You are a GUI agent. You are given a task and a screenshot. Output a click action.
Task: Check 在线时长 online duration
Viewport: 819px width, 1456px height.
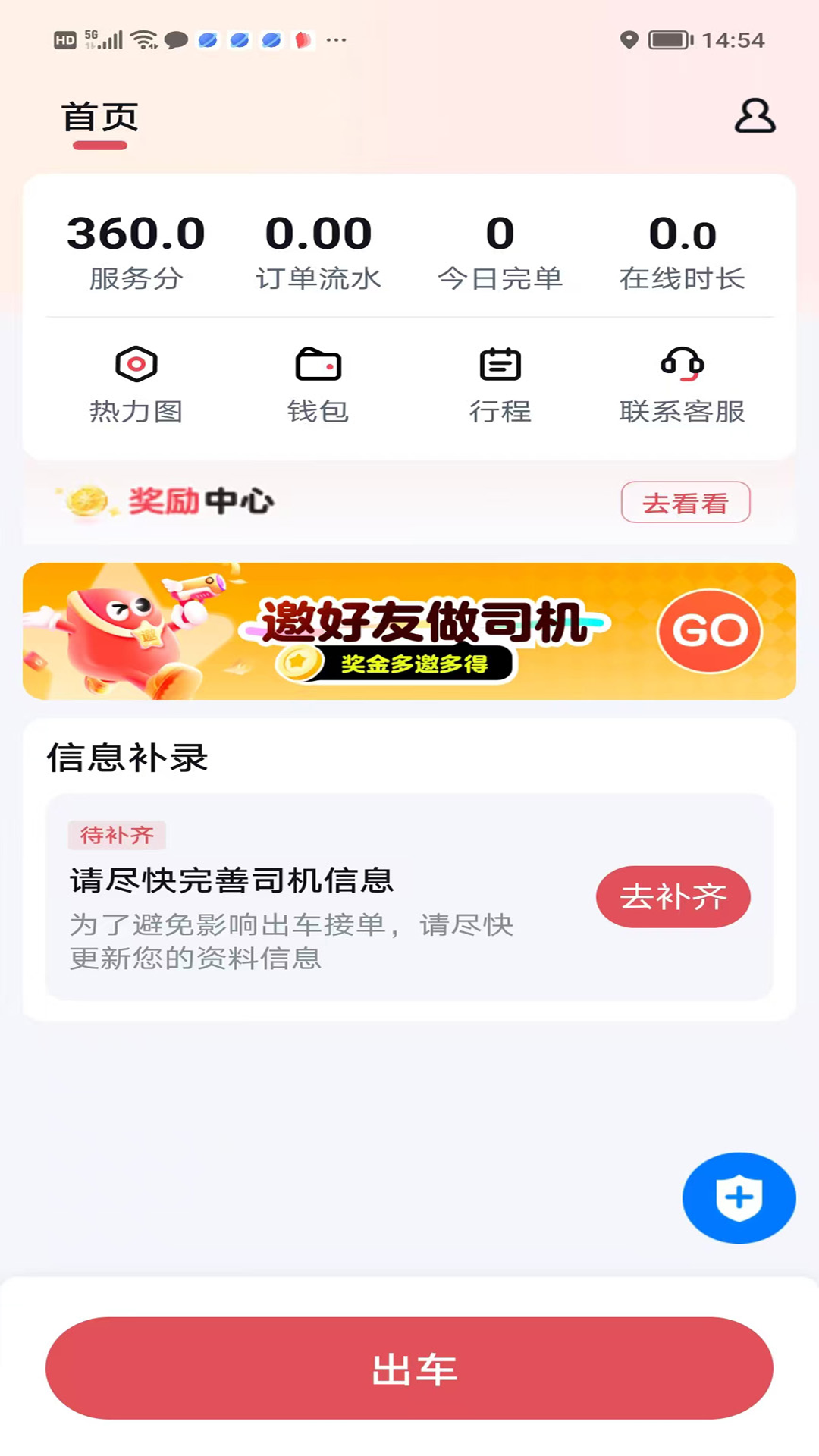[681, 250]
